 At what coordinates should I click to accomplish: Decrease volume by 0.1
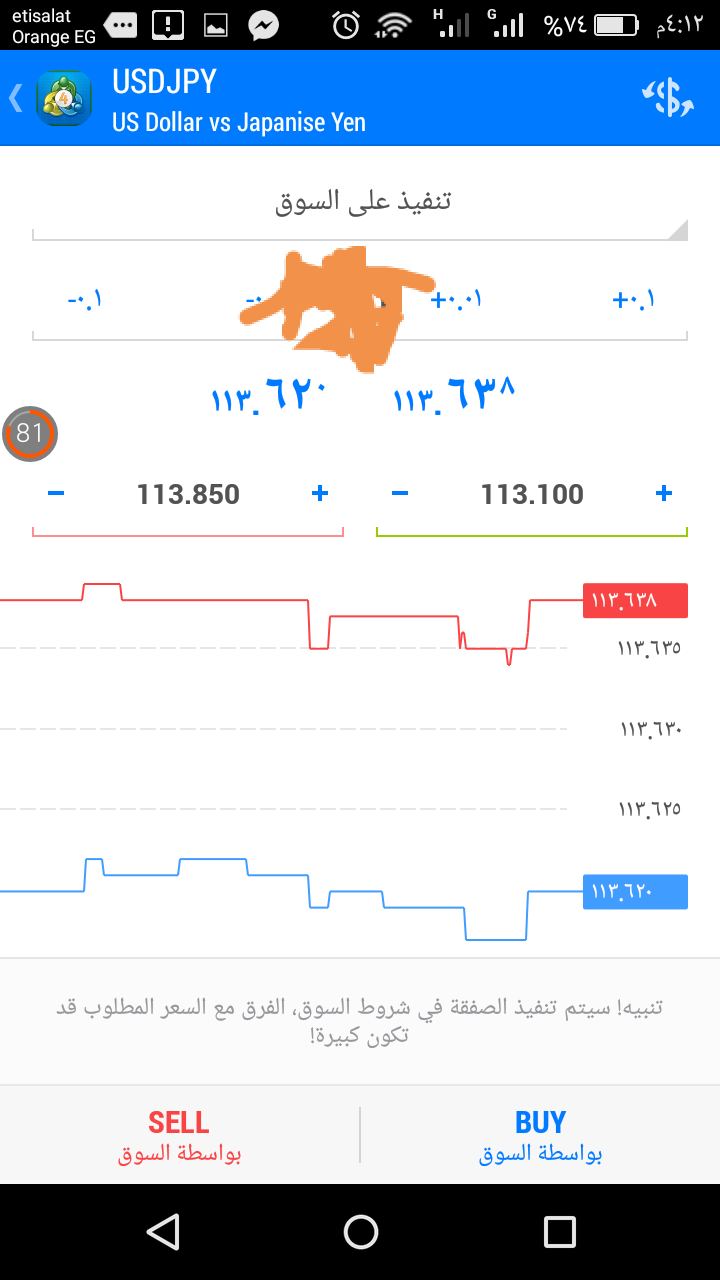[85, 299]
